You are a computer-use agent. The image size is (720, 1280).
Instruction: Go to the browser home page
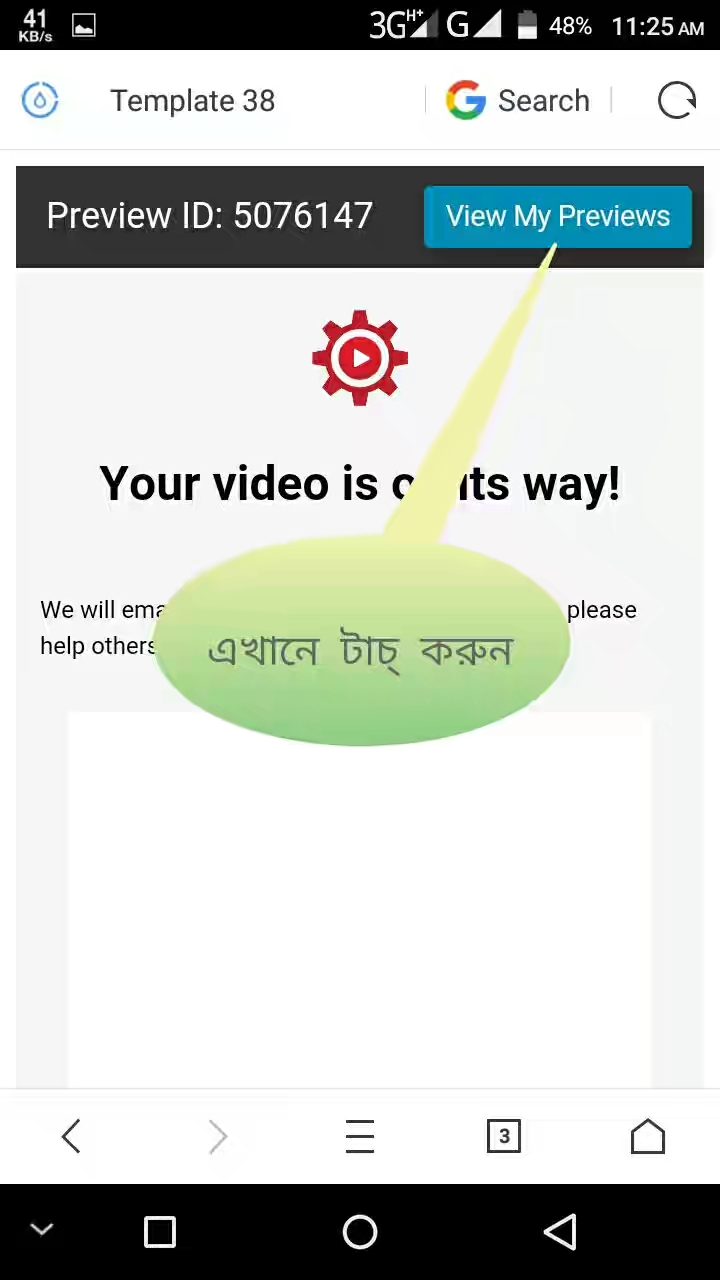pyautogui.click(x=647, y=1136)
